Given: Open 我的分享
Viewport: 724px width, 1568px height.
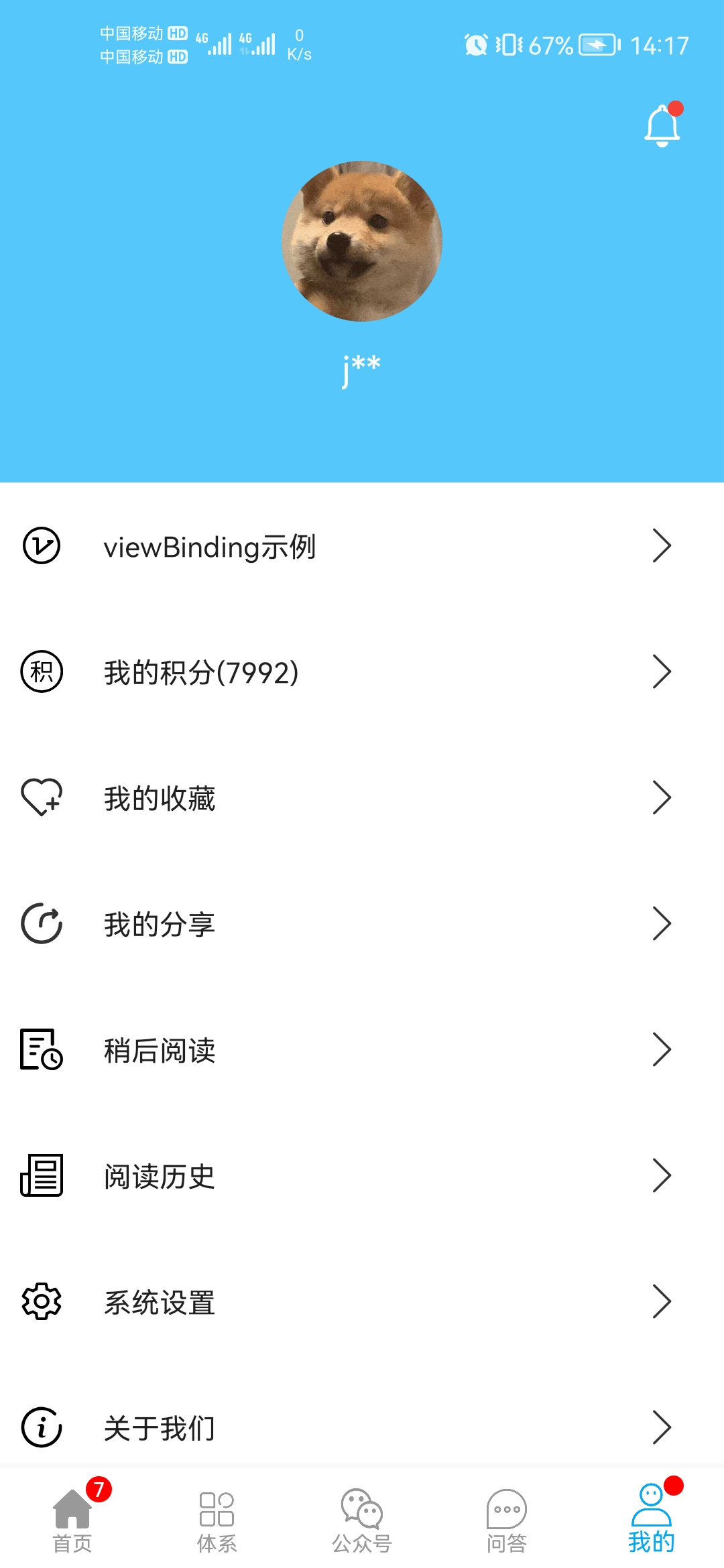Looking at the screenshot, I should (362, 924).
